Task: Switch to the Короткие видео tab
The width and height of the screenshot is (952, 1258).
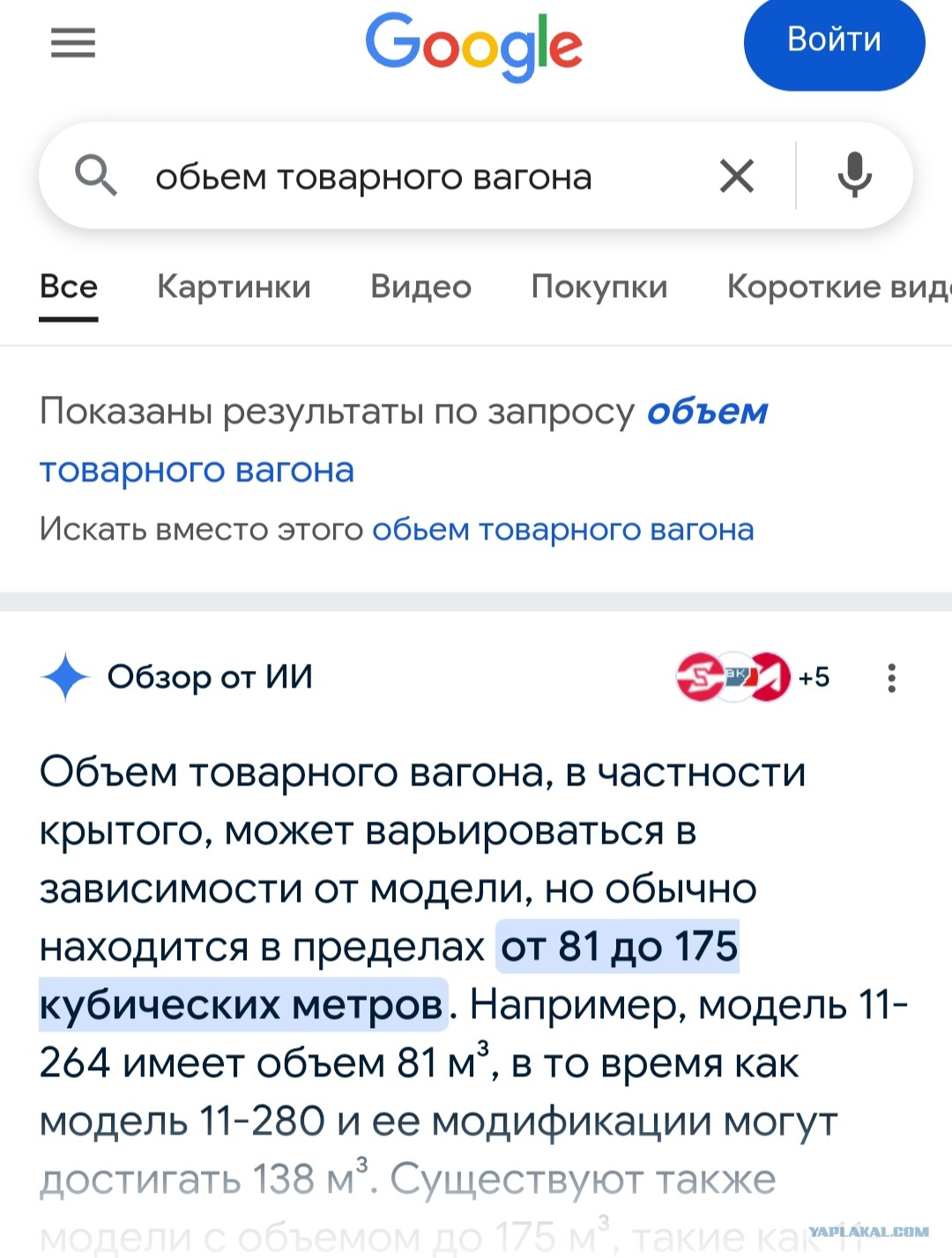Action: tap(837, 287)
